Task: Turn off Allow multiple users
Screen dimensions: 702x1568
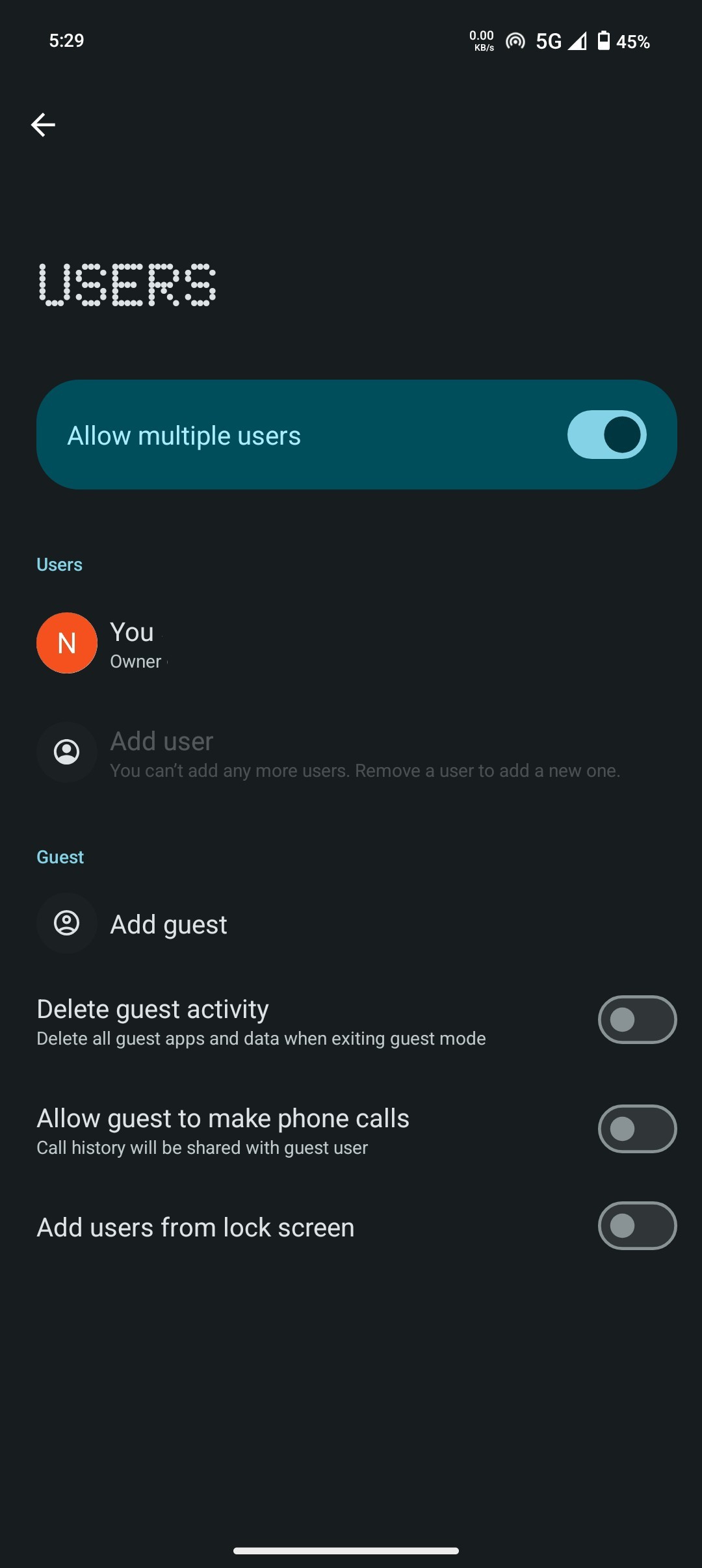Action: [606, 435]
